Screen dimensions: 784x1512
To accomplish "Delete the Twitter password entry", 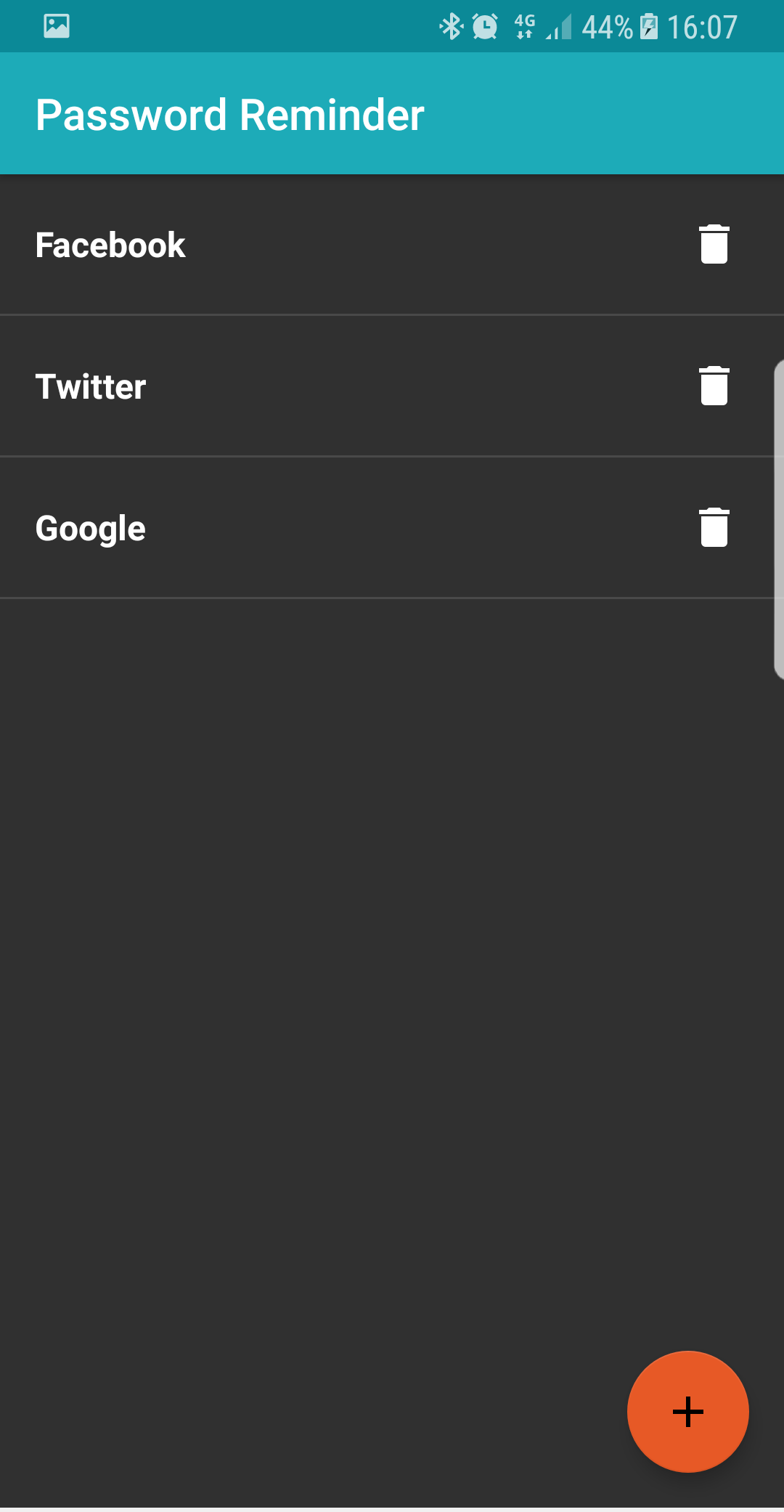I will pos(714,386).
